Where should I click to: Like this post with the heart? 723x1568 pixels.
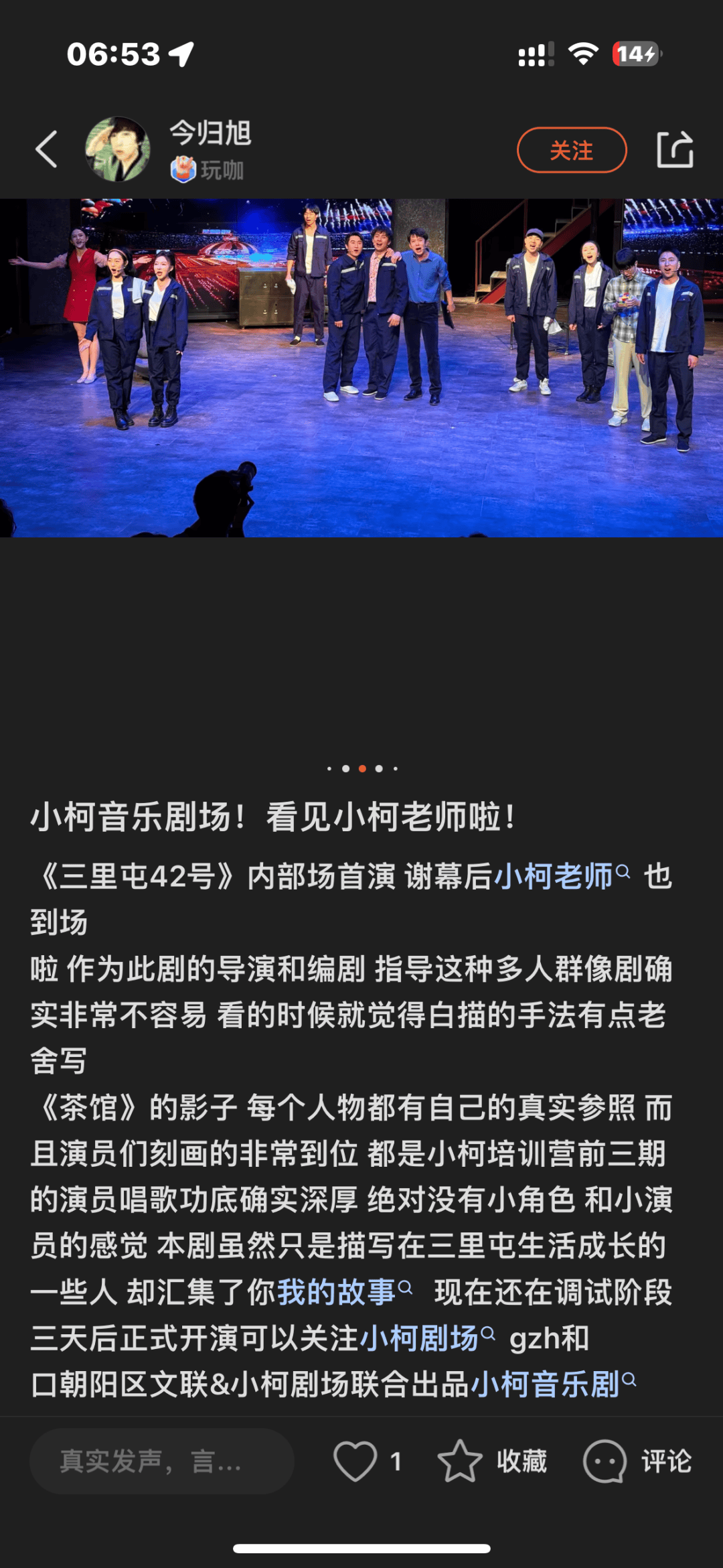355,1462
